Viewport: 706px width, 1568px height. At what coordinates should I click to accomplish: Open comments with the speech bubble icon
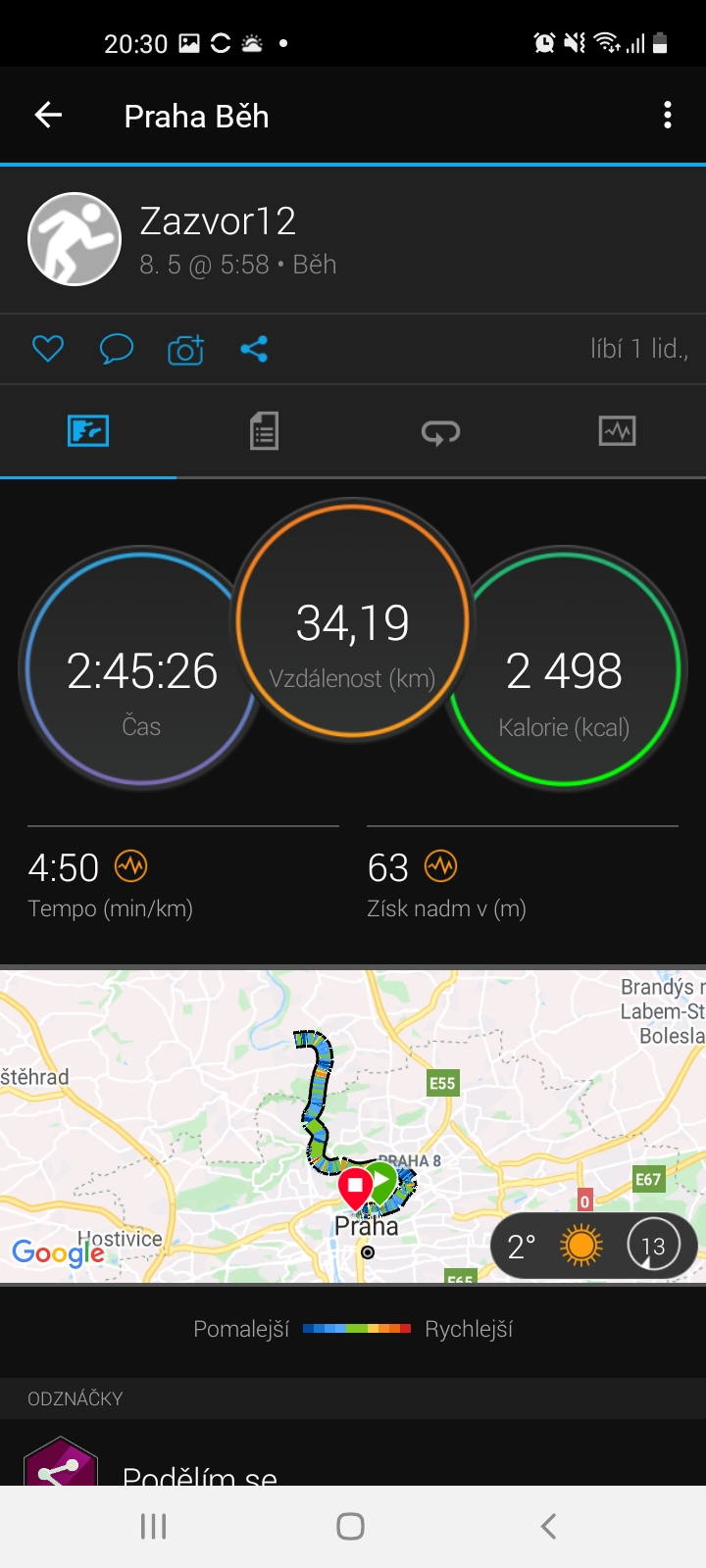tap(117, 349)
